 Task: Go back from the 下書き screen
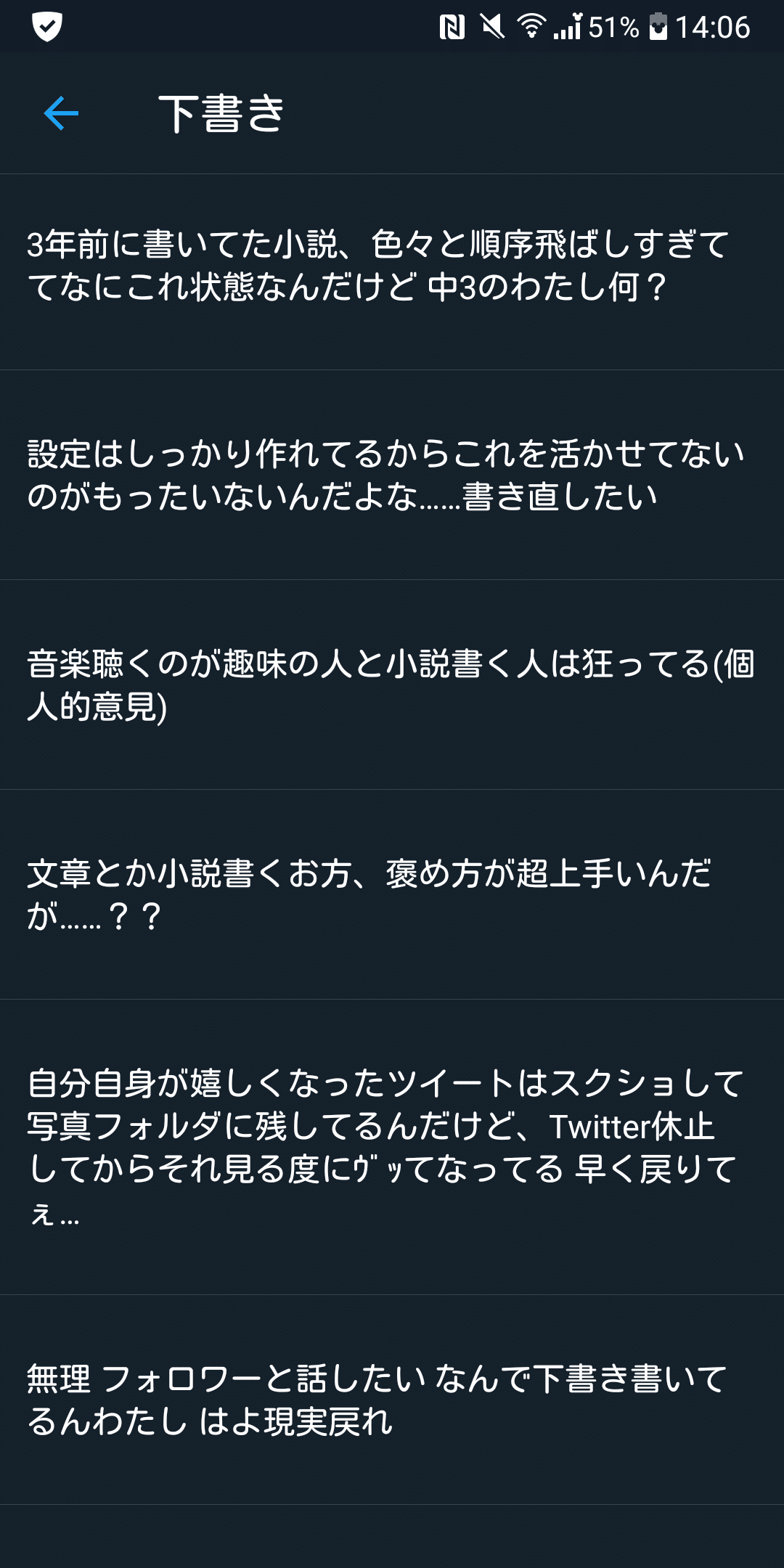click(61, 113)
